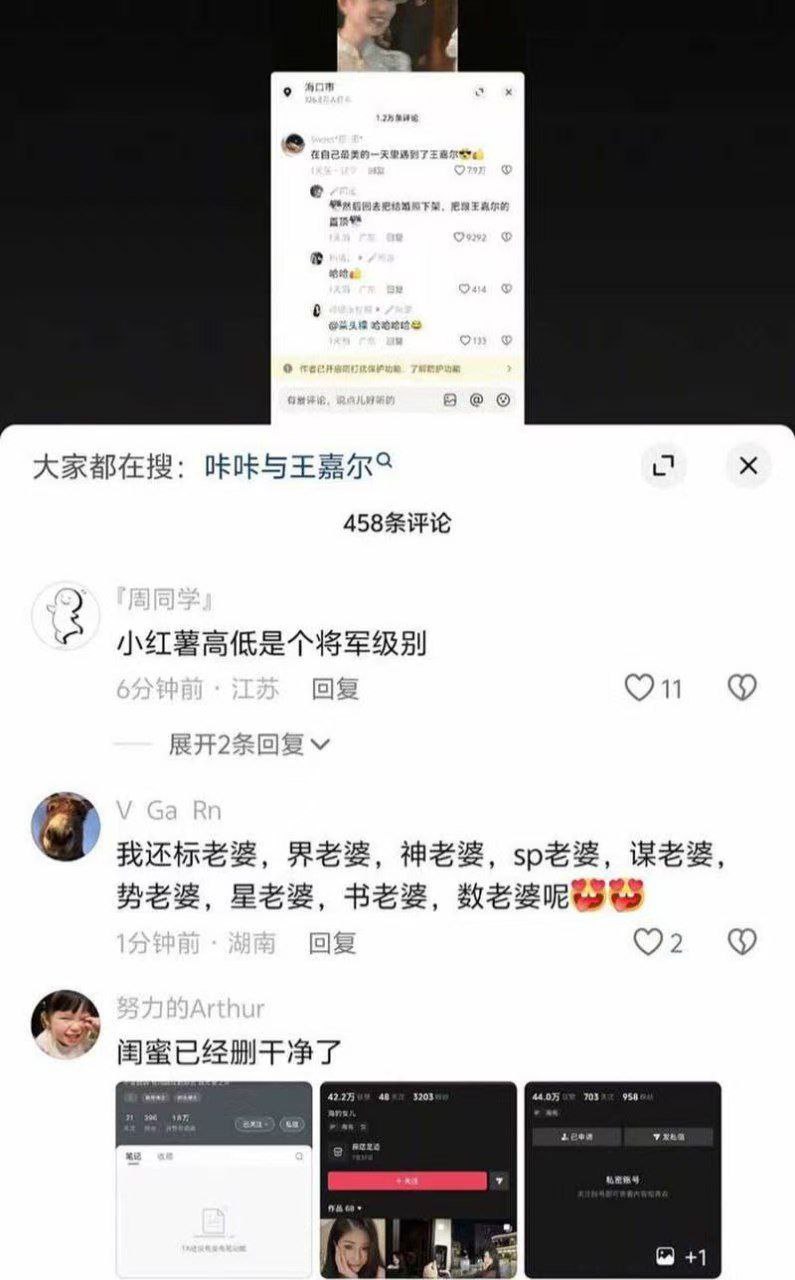Image resolution: width=795 pixels, height=1280 pixels.
Task: Reply to V Ga Rn's comment
Action: [332, 943]
